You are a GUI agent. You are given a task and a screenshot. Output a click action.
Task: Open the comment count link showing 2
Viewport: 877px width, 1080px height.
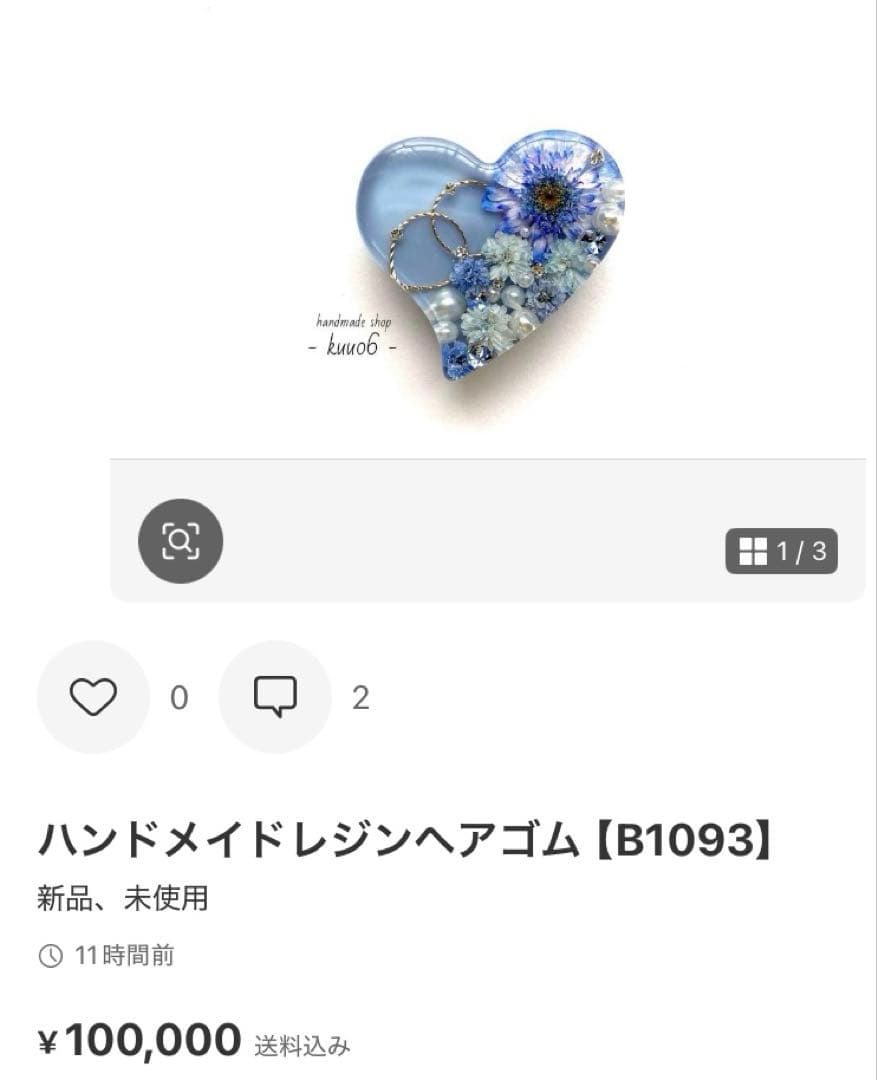(360, 697)
